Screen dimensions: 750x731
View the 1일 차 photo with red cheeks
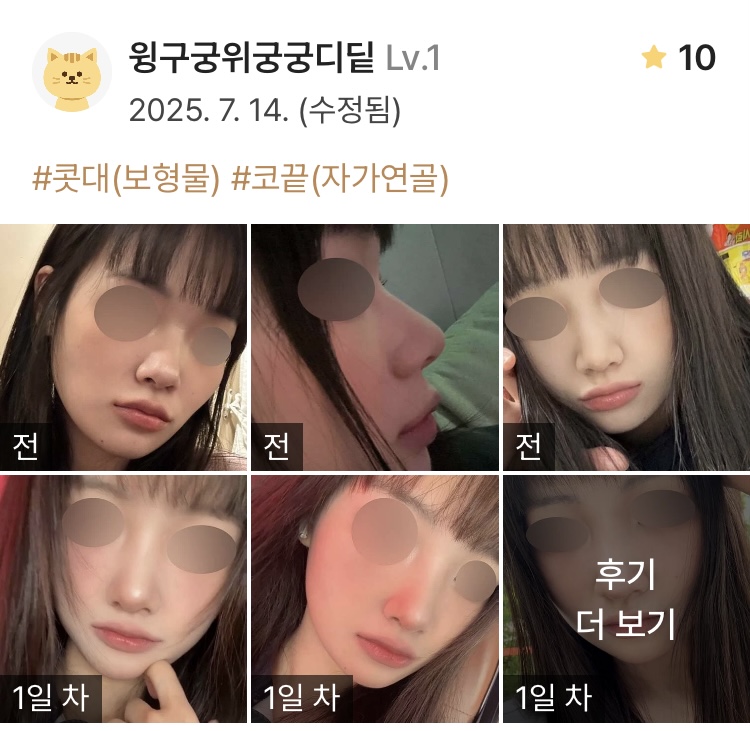point(374,598)
